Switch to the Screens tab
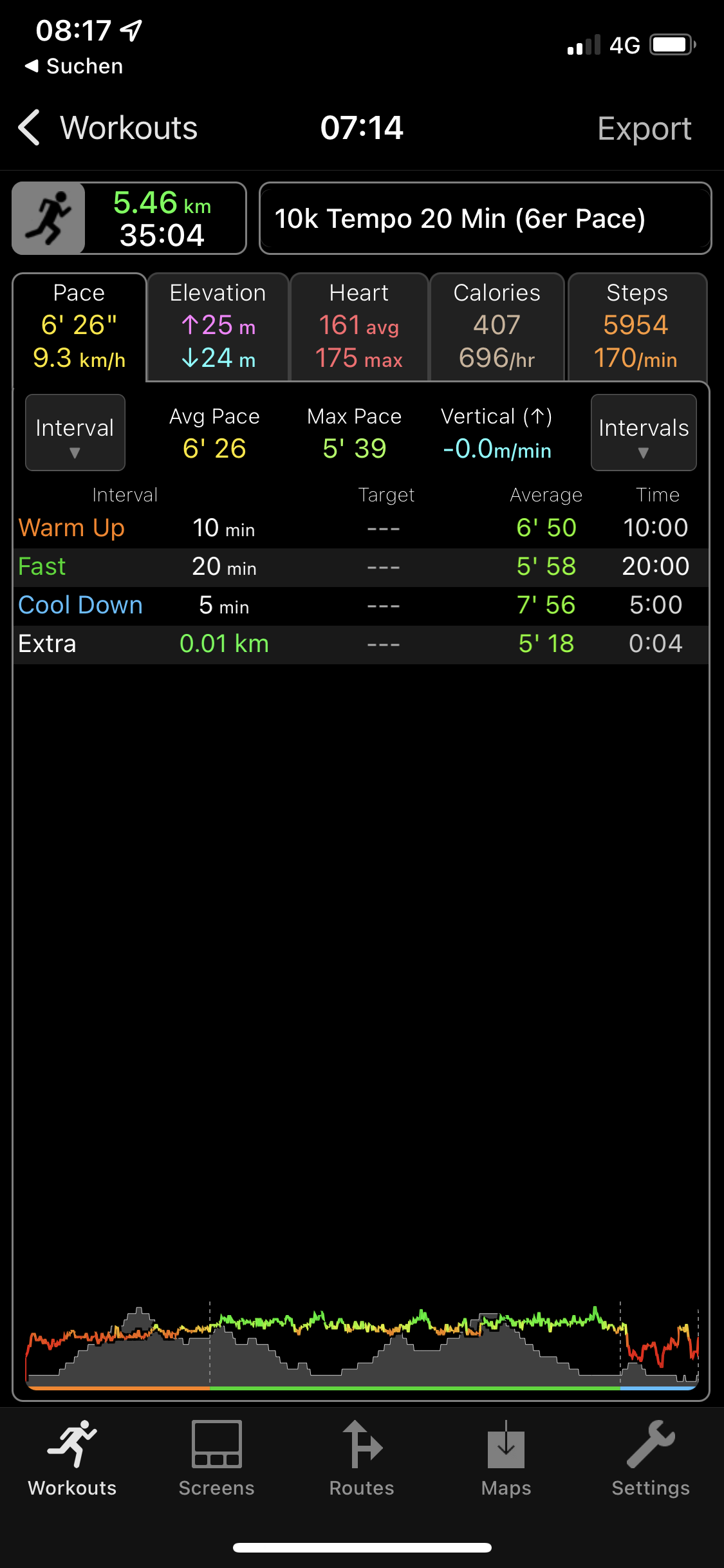This screenshot has width=724, height=1568. tap(216, 1459)
